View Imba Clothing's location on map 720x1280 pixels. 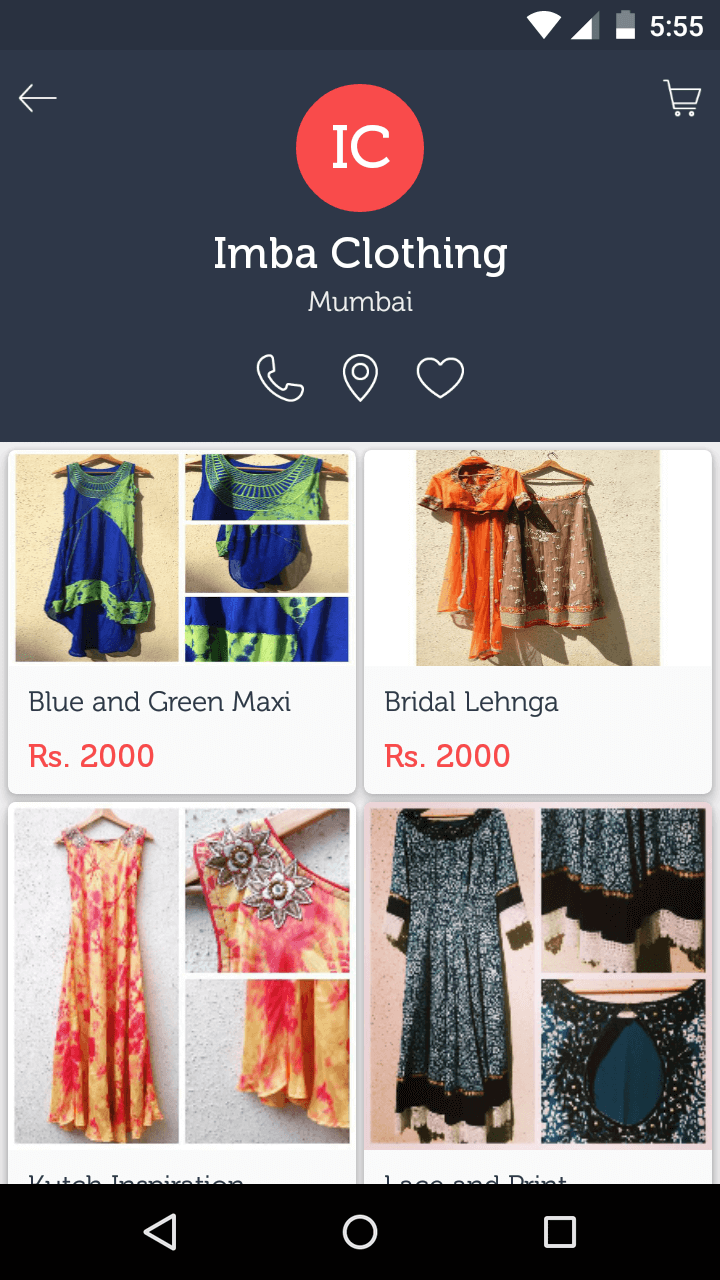360,378
